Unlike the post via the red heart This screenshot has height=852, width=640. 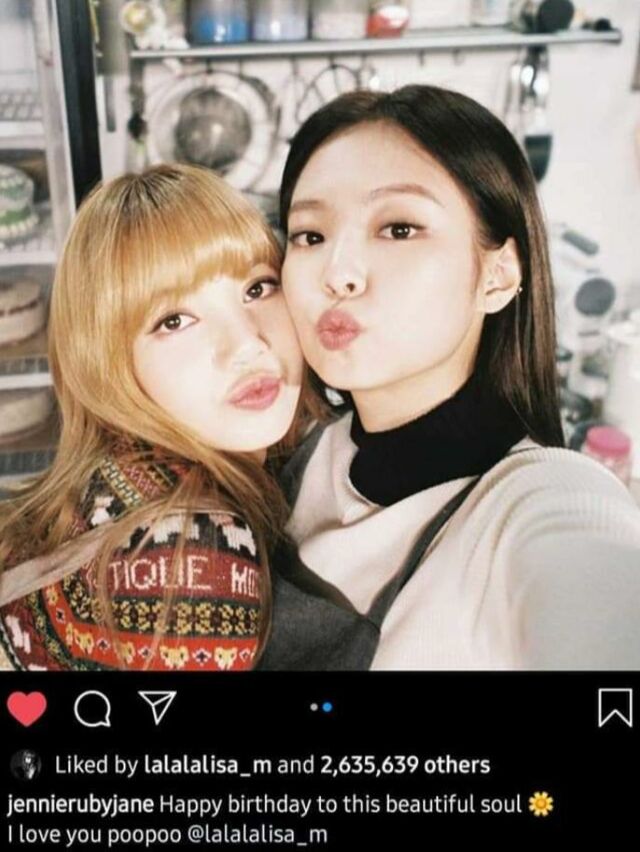pyautogui.click(x=27, y=709)
